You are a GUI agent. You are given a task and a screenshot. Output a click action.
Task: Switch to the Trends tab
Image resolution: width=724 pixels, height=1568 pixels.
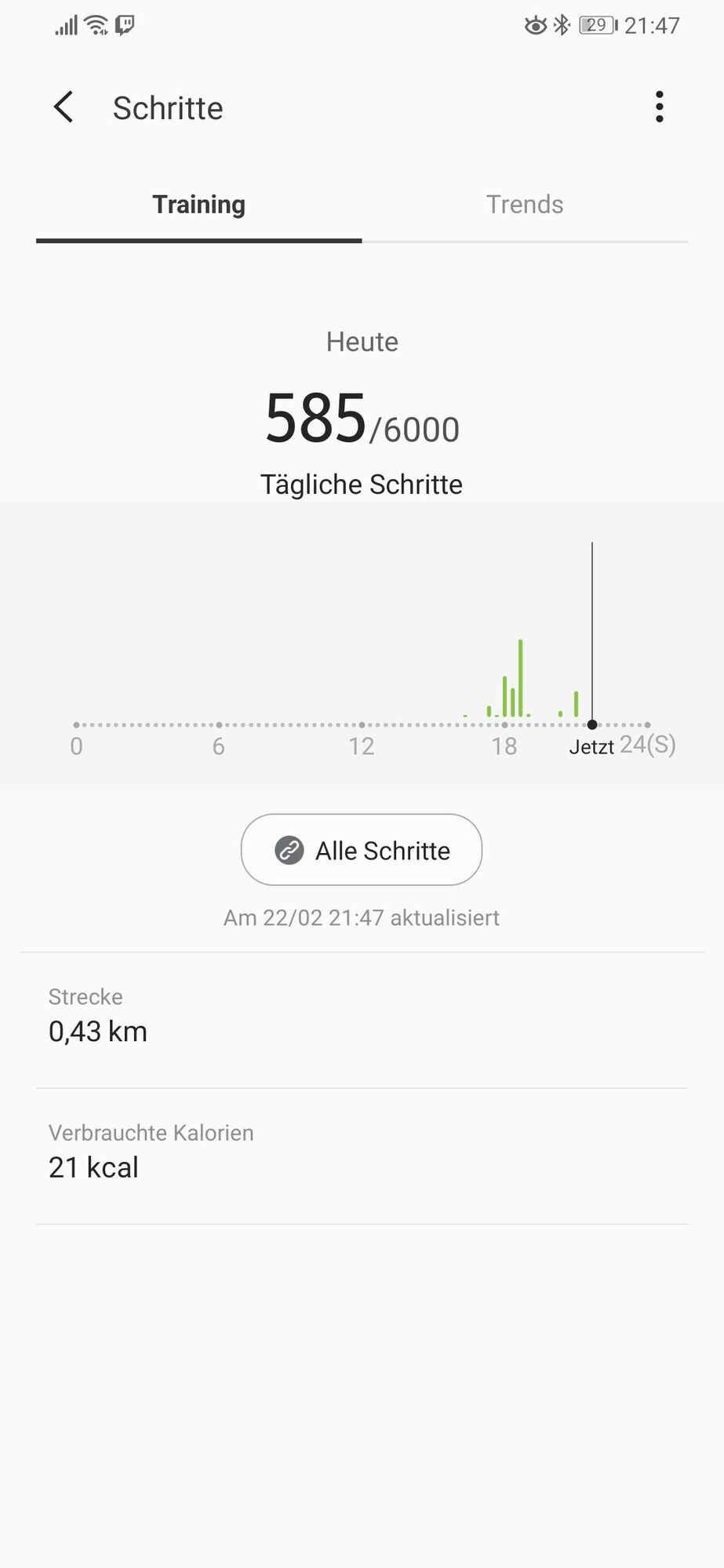pyautogui.click(x=524, y=205)
